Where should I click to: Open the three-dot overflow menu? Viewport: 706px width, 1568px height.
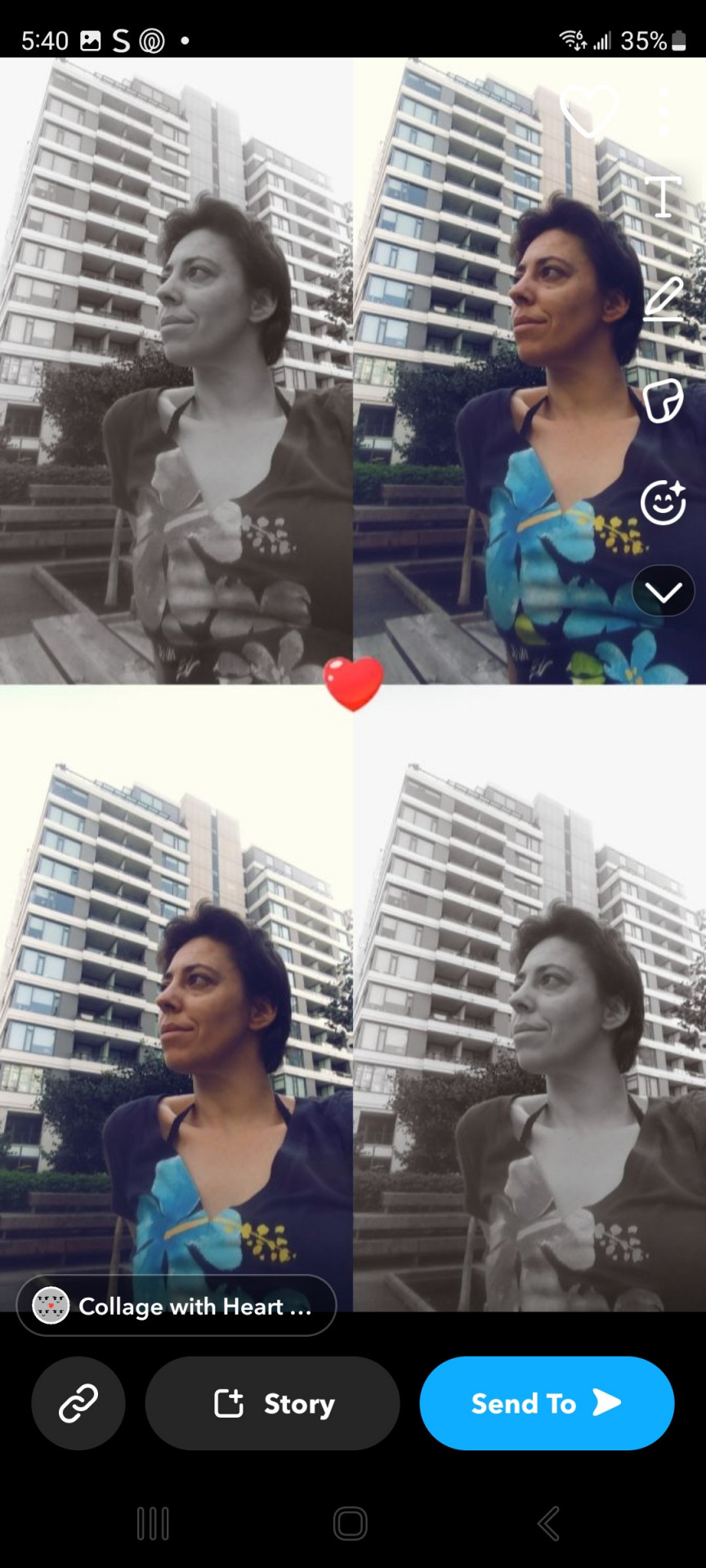coord(664,110)
